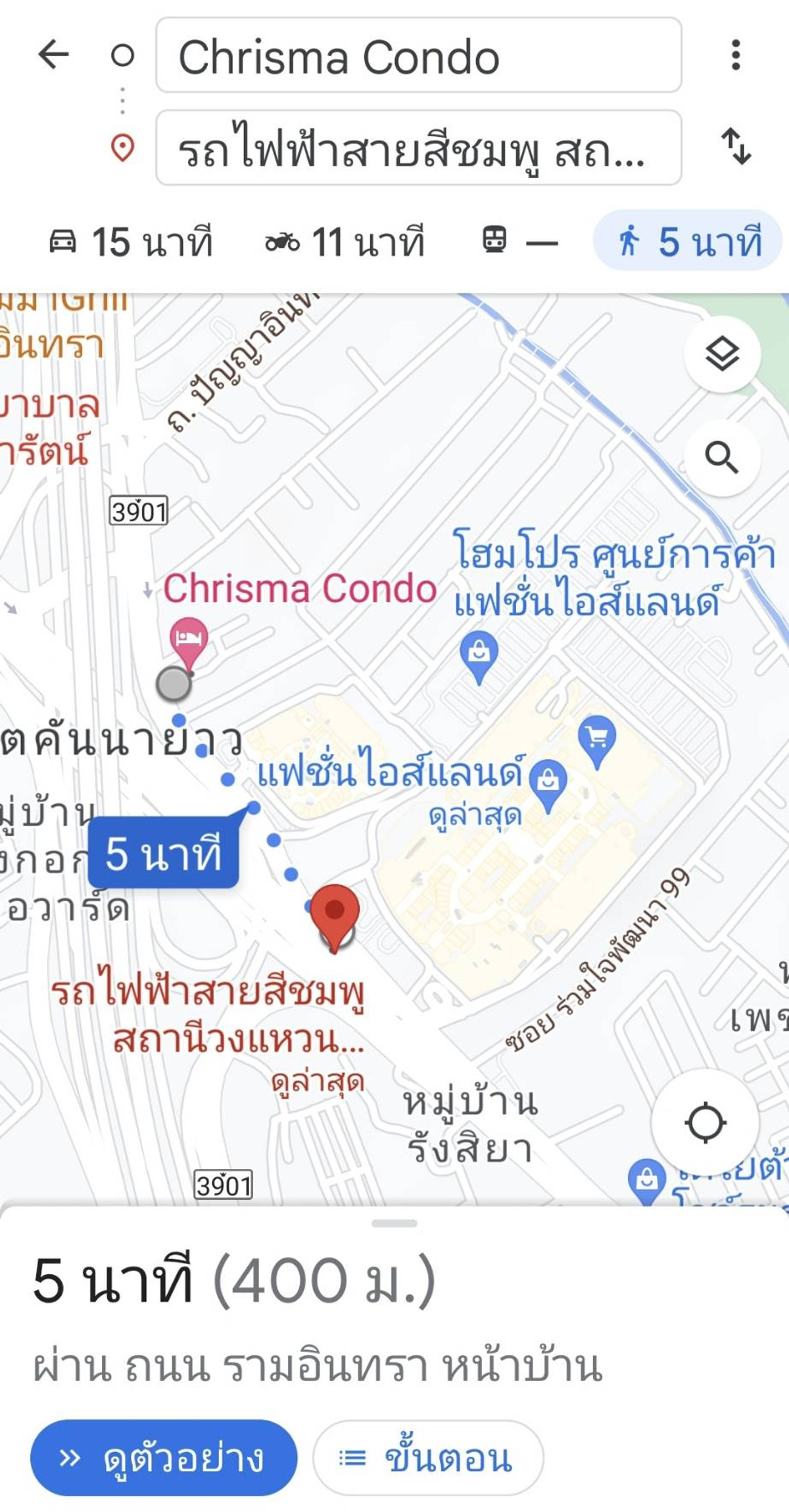Open the map layers button
The width and height of the screenshot is (789, 1512).
(722, 354)
